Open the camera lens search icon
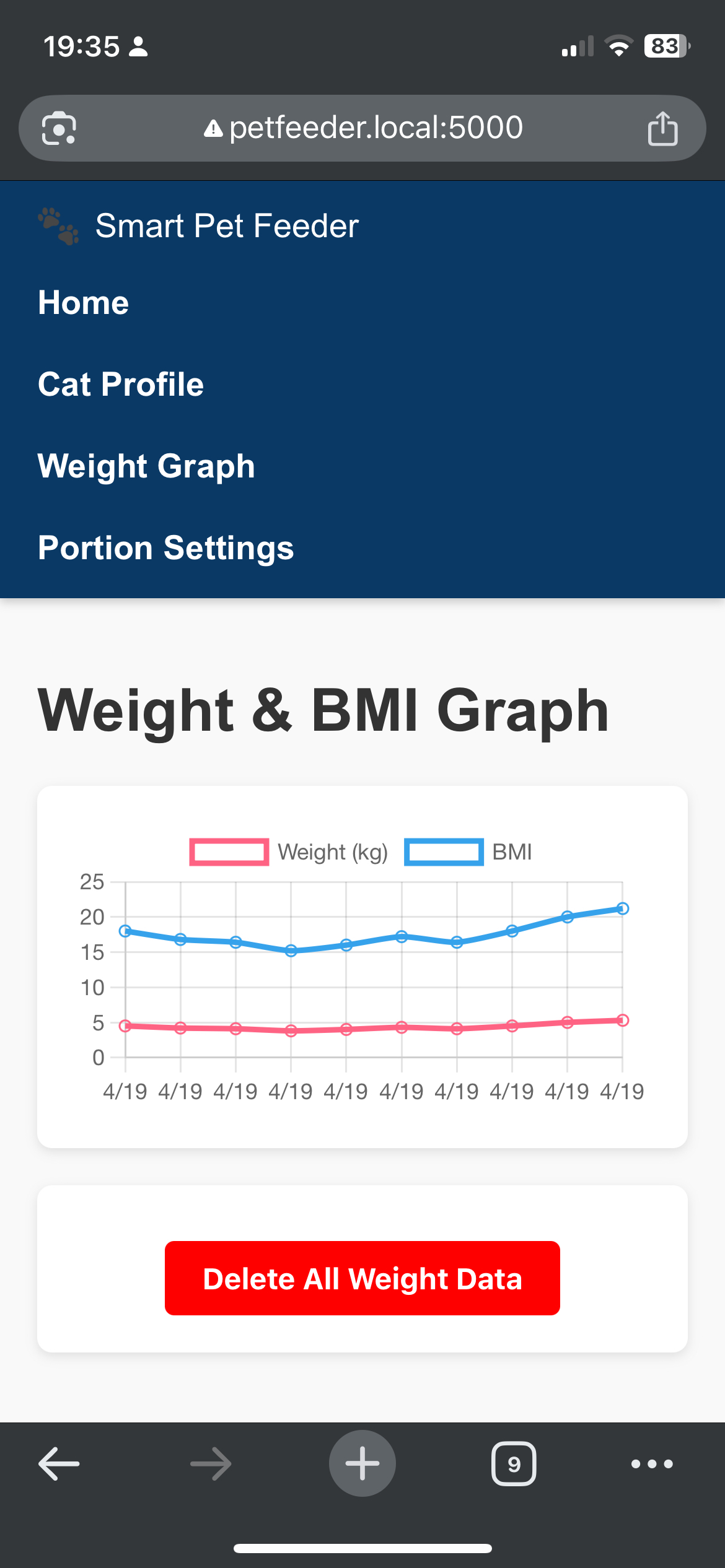Screen dimensions: 725x1568 tap(59, 128)
